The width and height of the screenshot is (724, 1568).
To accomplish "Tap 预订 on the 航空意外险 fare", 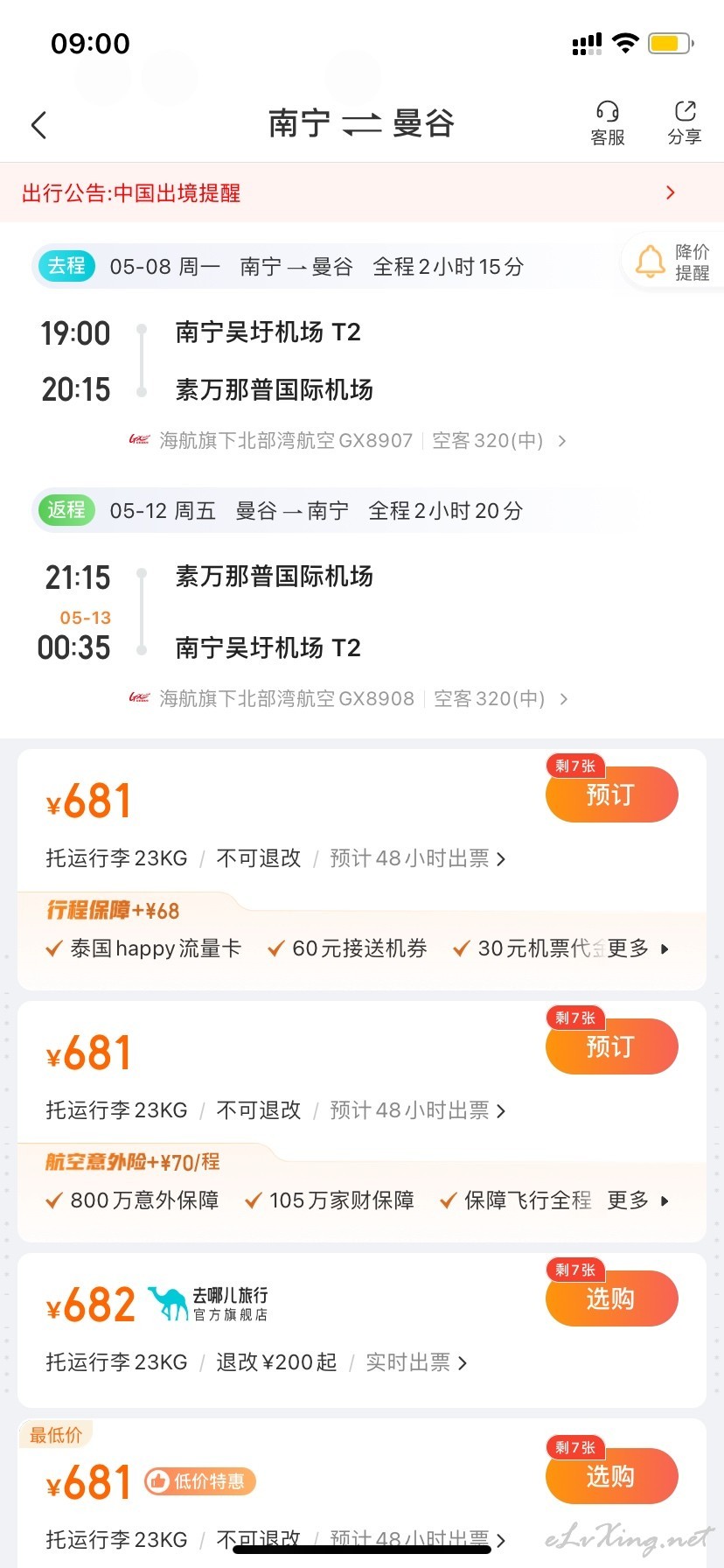I will [x=611, y=1046].
